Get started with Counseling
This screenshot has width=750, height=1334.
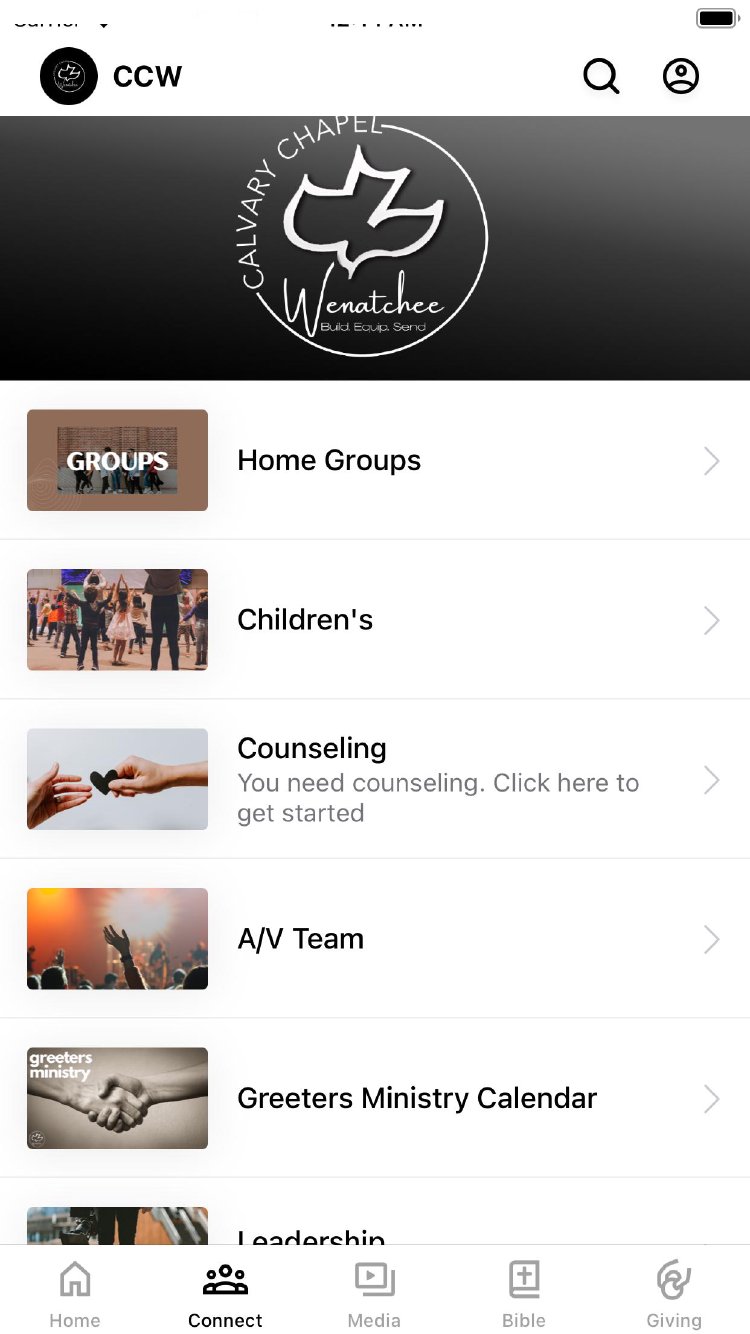[375, 780]
